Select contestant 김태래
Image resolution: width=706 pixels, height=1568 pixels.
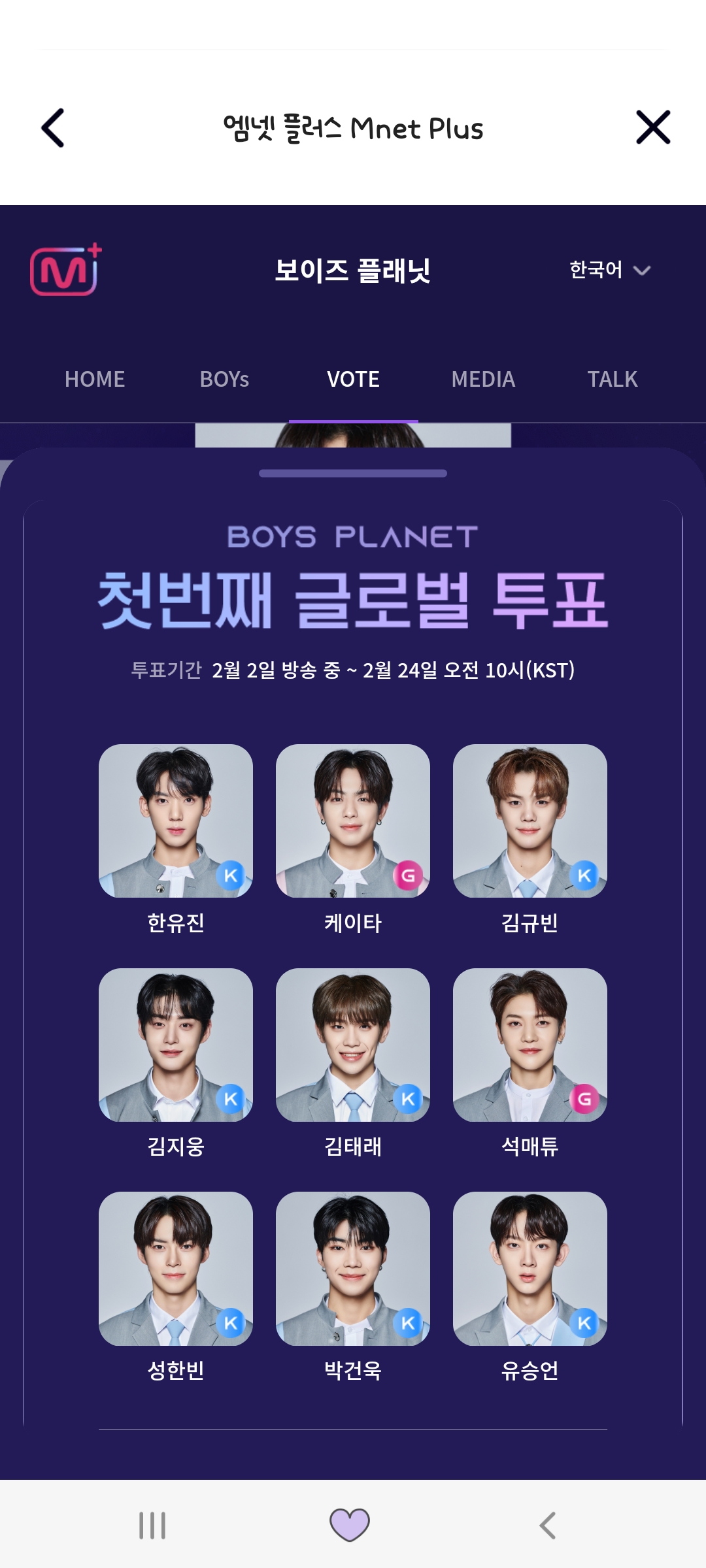click(x=353, y=1045)
